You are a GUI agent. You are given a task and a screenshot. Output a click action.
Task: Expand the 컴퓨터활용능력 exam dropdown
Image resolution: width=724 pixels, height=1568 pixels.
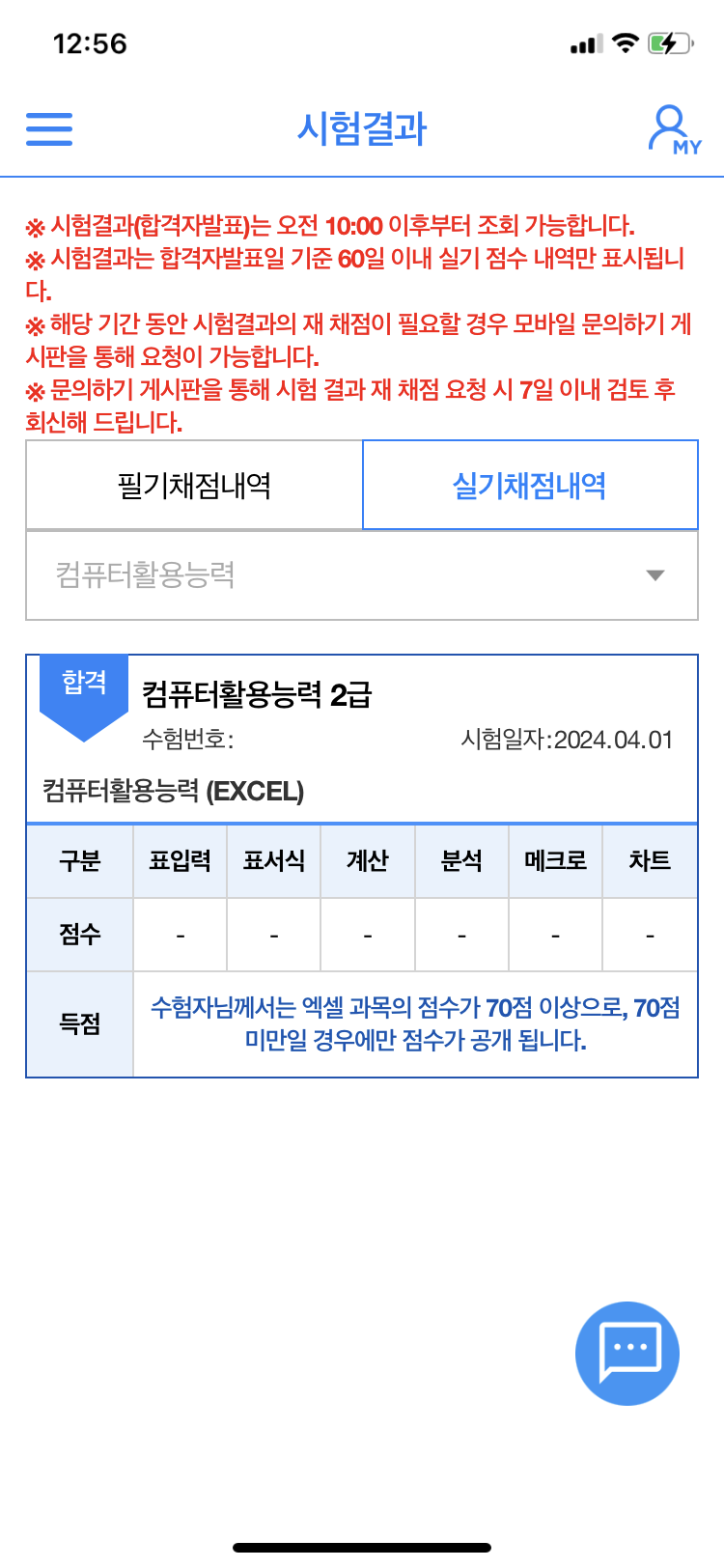point(362,575)
